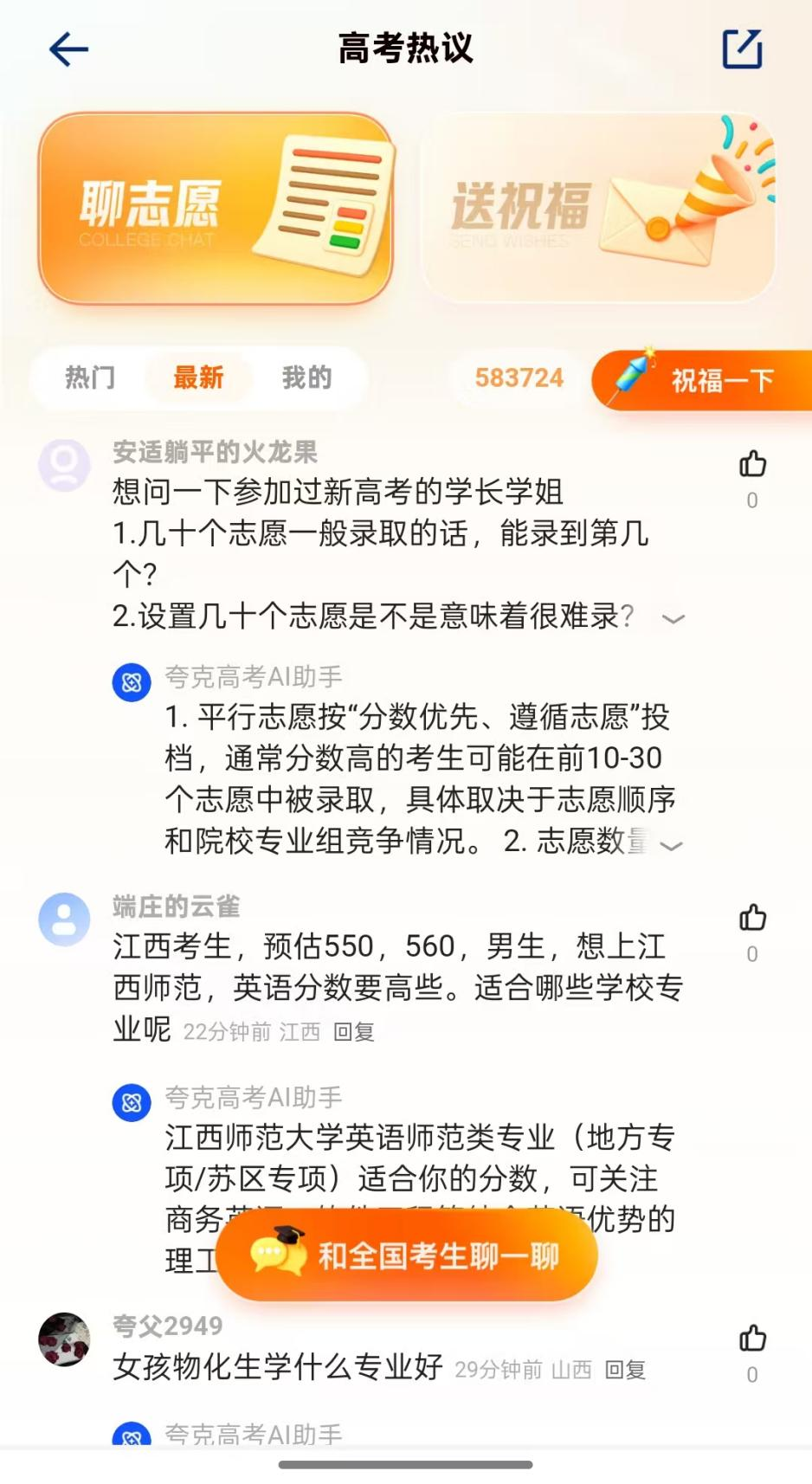Open 夸父2949's profile avatar

coord(64,1339)
